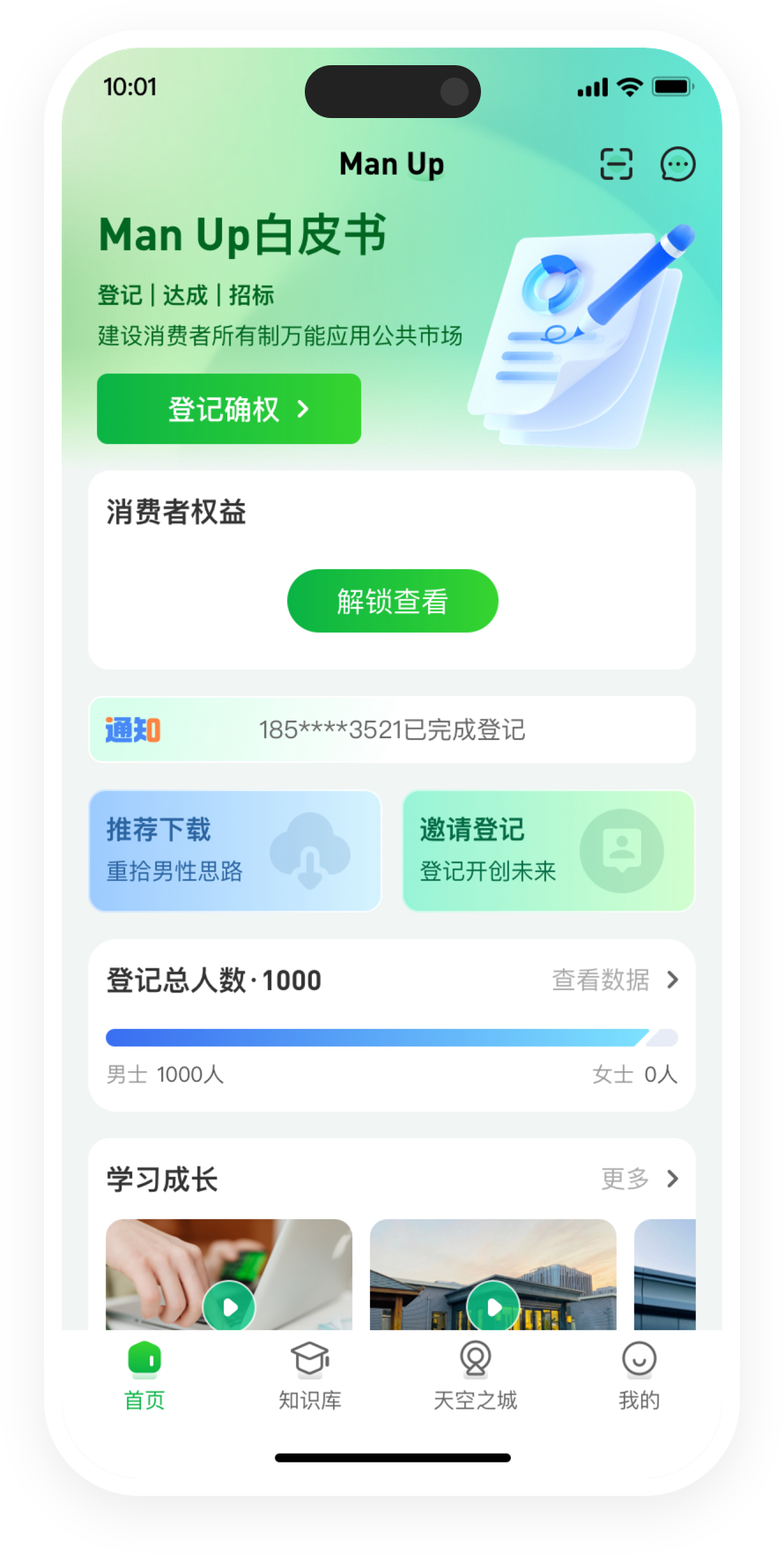
Task: Open the 通知 notice banner
Action: 392,729
